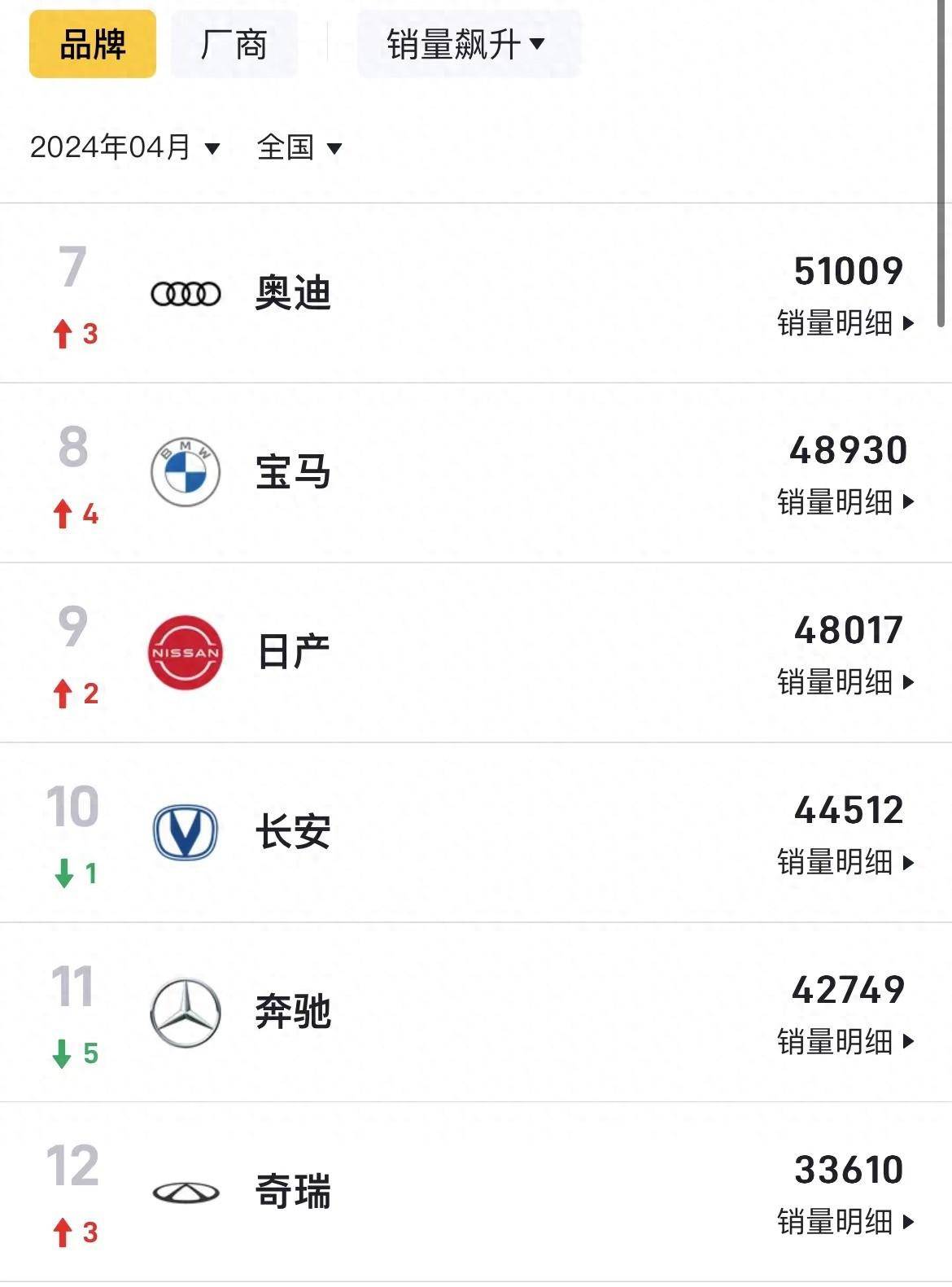
Task: Switch to the 品牌 tab
Action: pos(92,45)
